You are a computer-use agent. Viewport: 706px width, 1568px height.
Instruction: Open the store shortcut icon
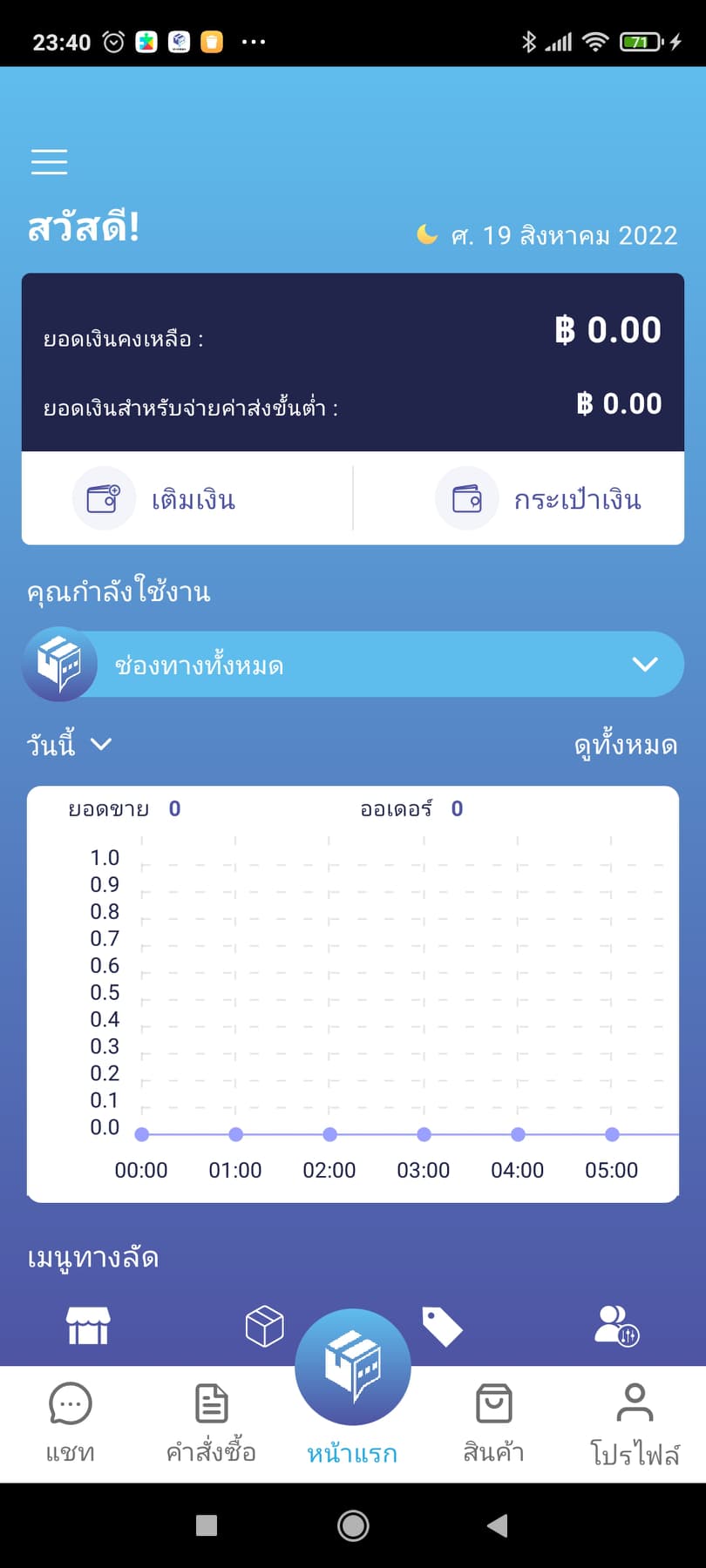[88, 1327]
